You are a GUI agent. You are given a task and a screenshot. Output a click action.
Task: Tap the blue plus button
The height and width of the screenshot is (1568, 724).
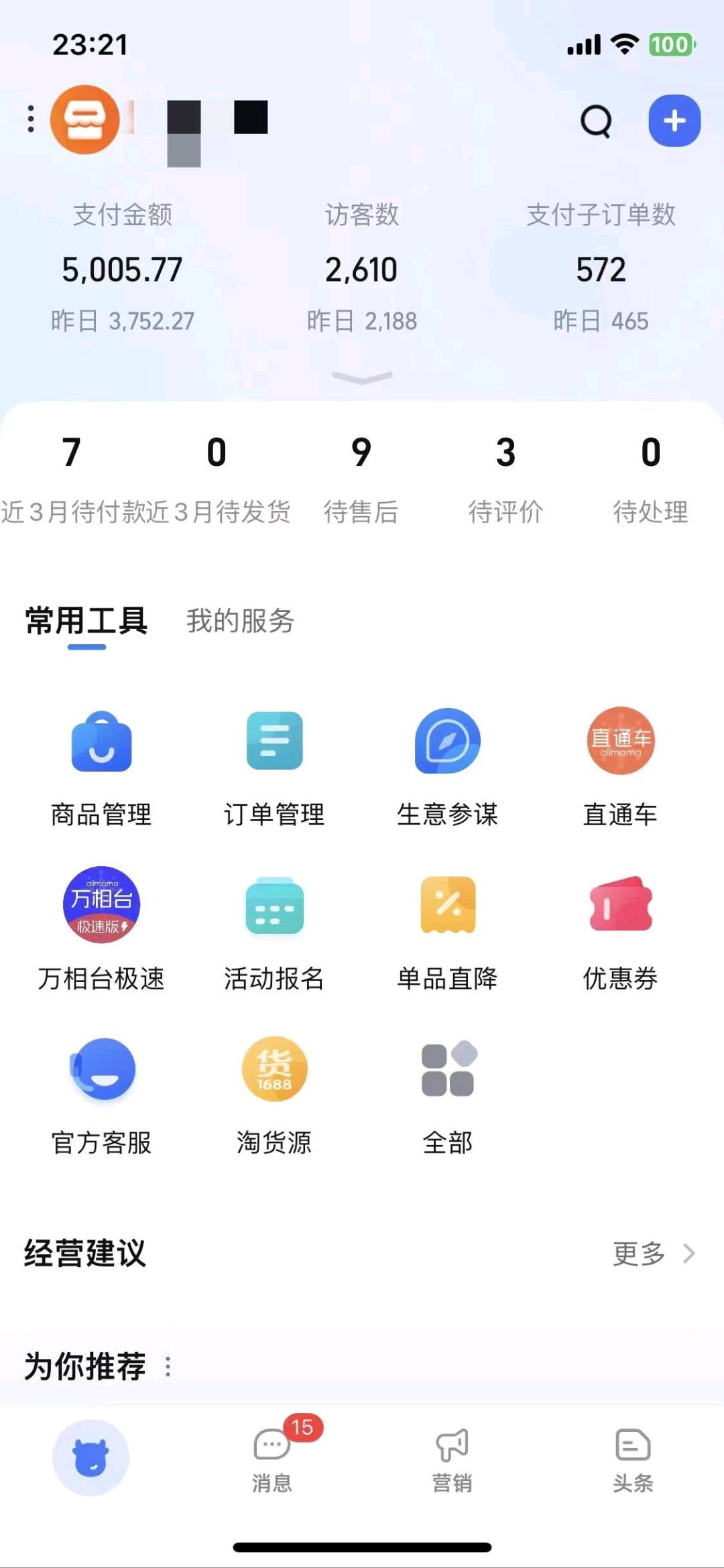(674, 121)
